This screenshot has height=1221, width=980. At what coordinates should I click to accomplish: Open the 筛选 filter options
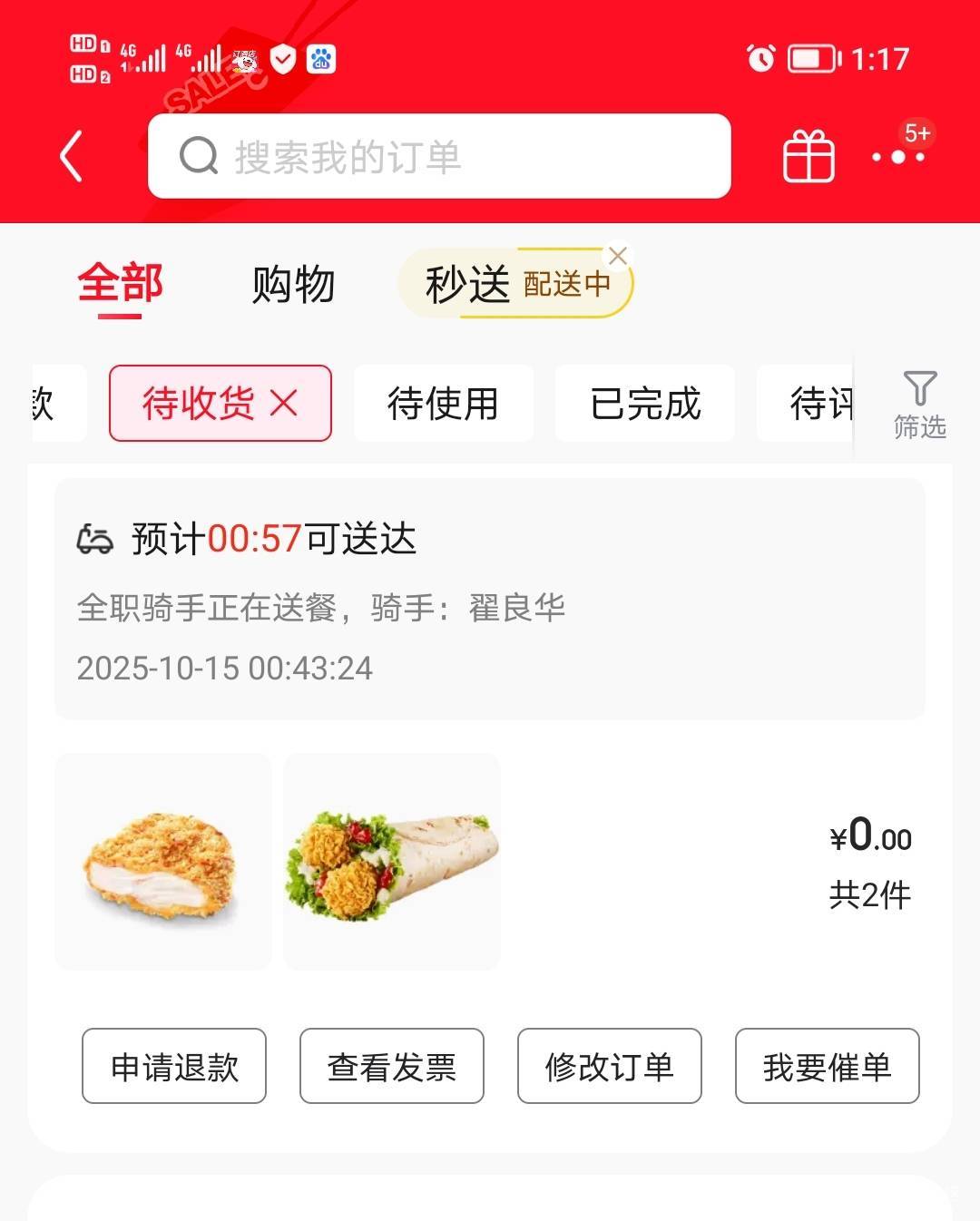919,405
